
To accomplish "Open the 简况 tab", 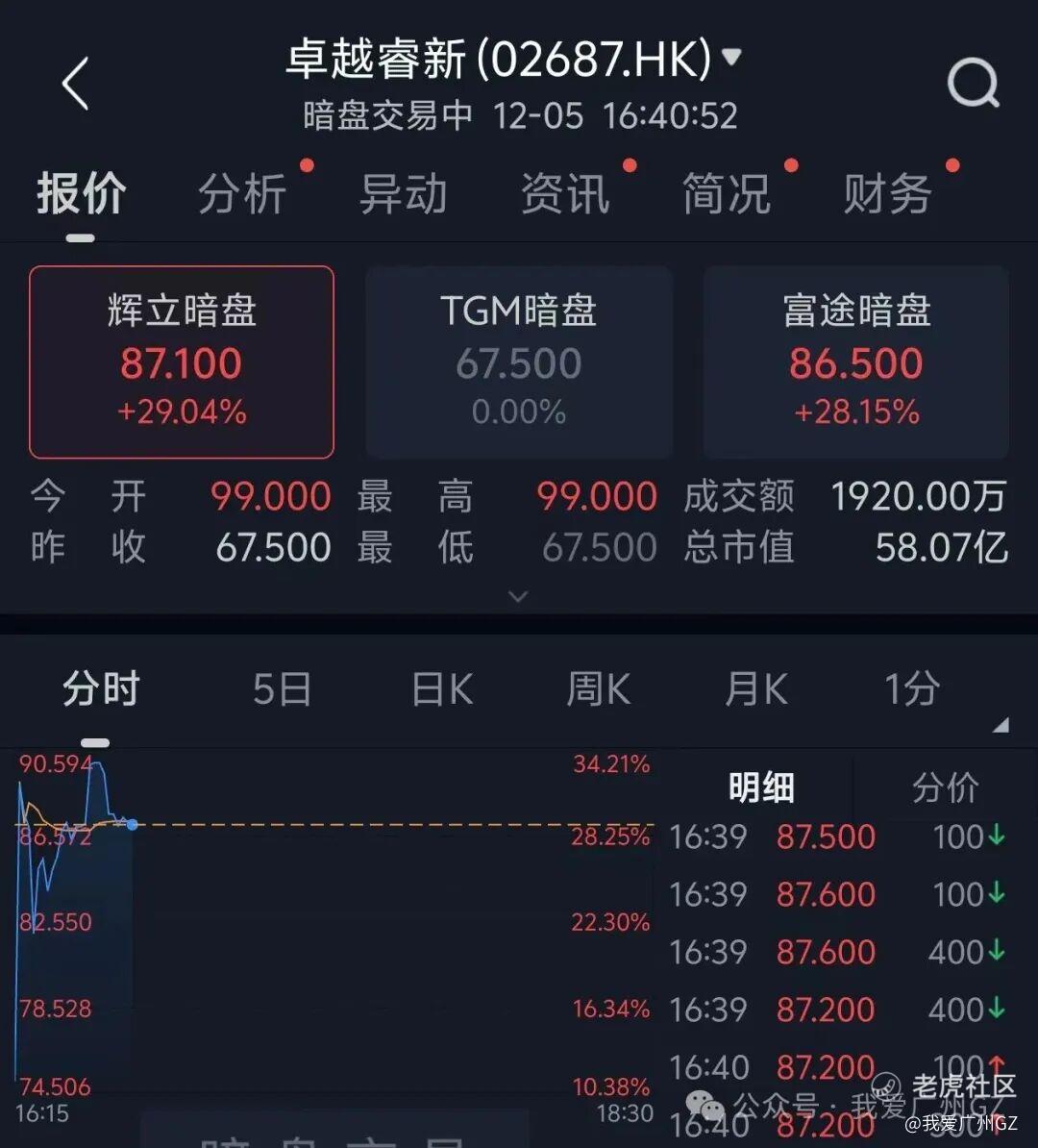I will (727, 193).
